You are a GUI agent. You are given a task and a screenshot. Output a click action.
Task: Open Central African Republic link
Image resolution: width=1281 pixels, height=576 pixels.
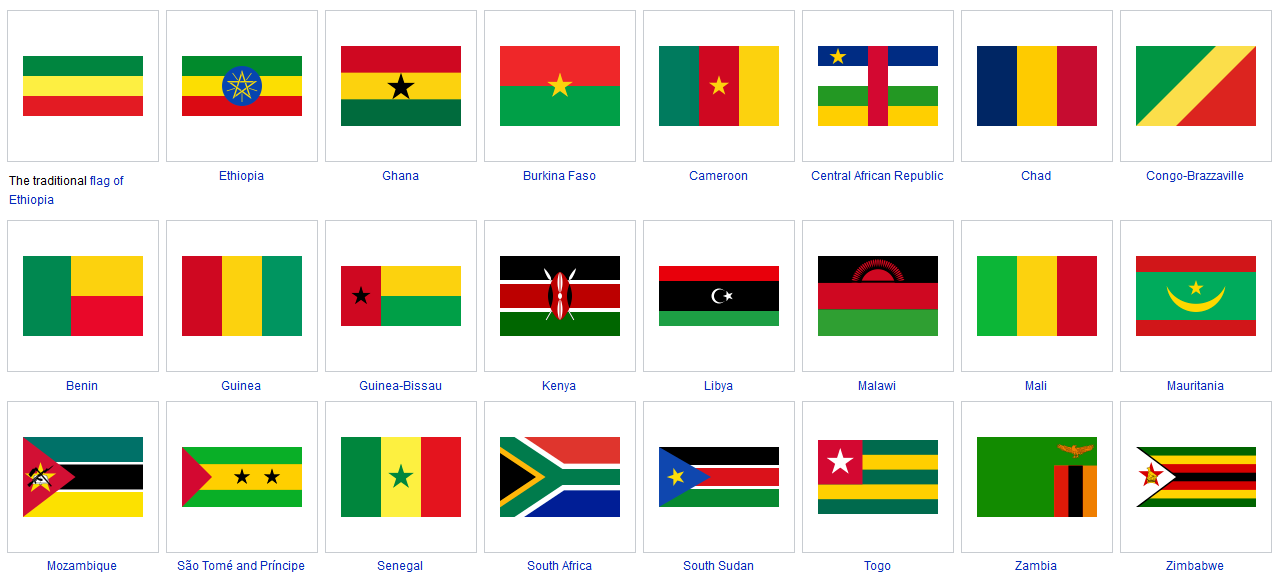click(877, 176)
